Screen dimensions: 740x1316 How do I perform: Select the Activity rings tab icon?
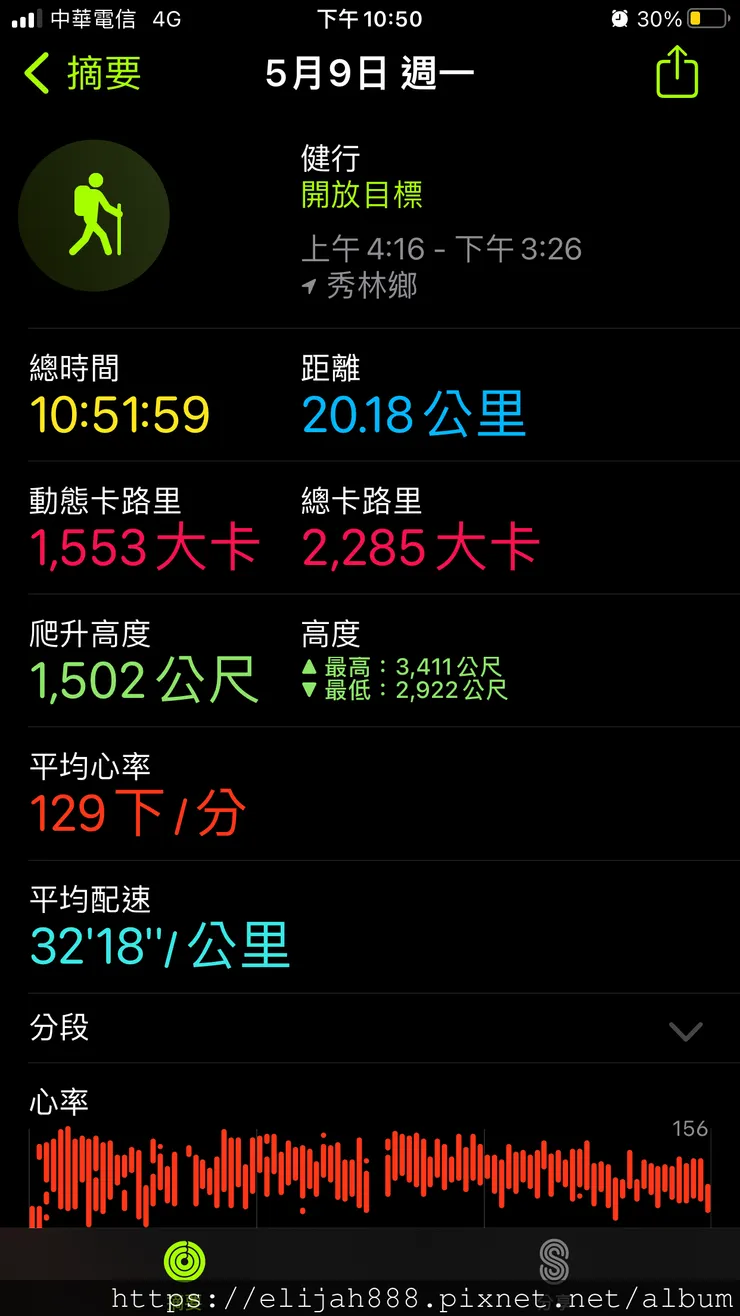tap(185, 1262)
